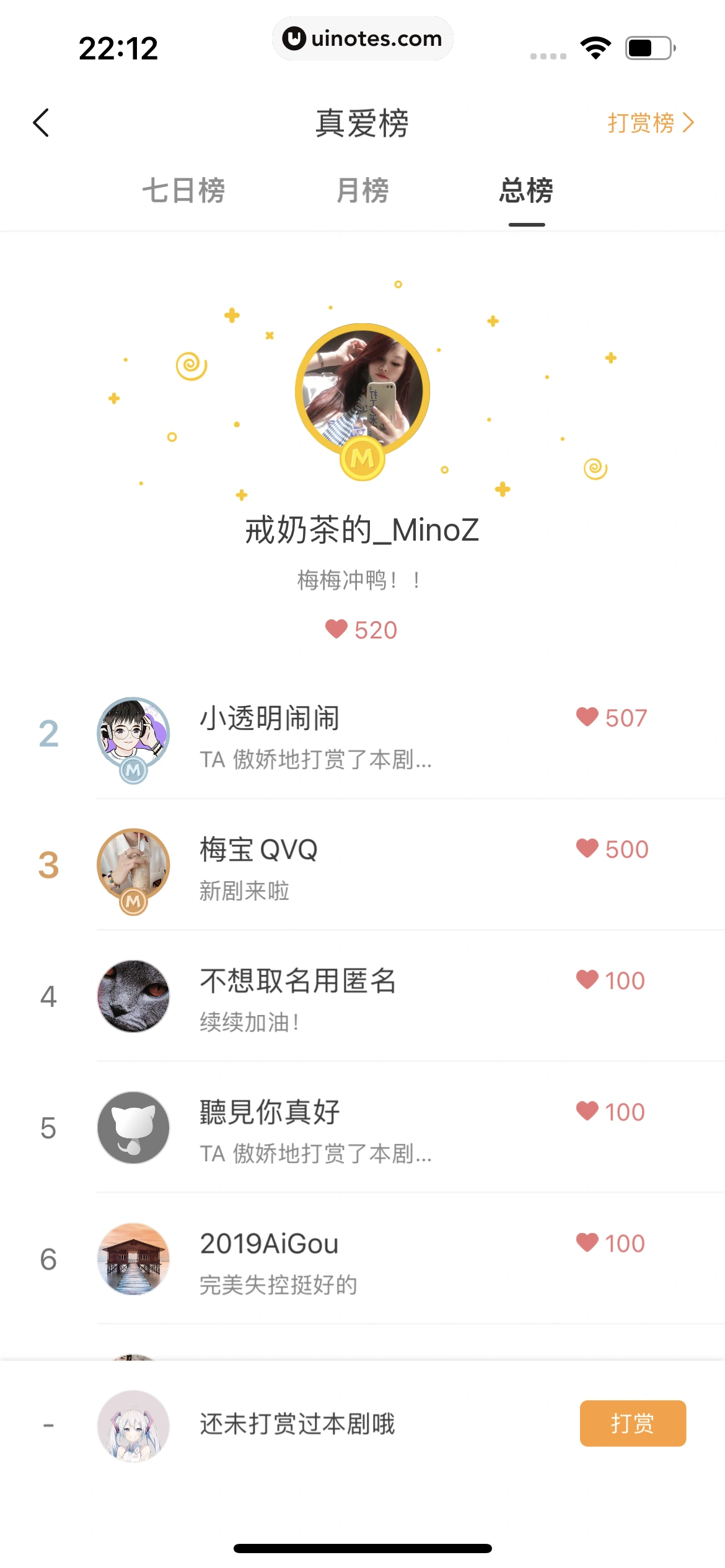Open the 打赏榜 link
The image size is (725, 1568).
point(649,123)
